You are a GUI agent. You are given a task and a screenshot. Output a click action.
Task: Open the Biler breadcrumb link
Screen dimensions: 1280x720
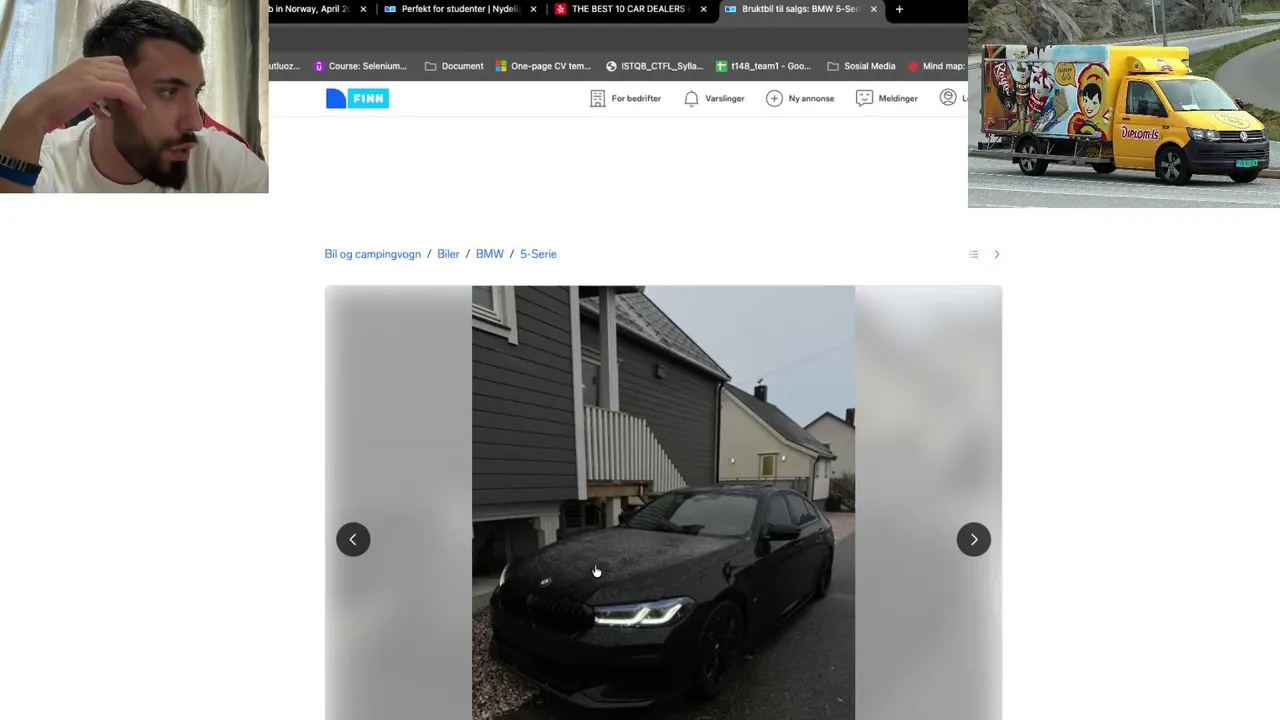(448, 254)
